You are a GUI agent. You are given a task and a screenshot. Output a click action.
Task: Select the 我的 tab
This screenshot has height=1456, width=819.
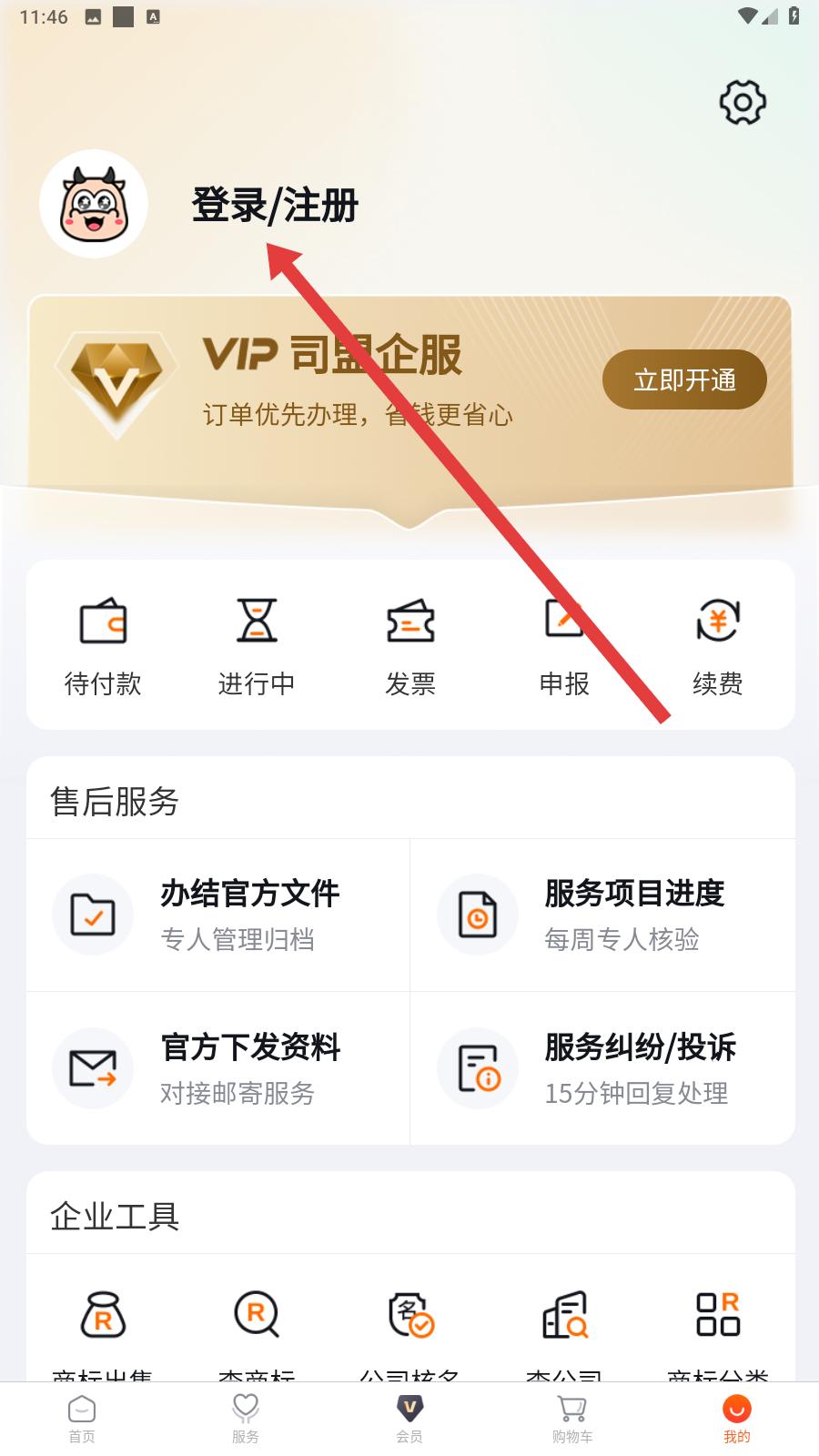[x=736, y=1419]
